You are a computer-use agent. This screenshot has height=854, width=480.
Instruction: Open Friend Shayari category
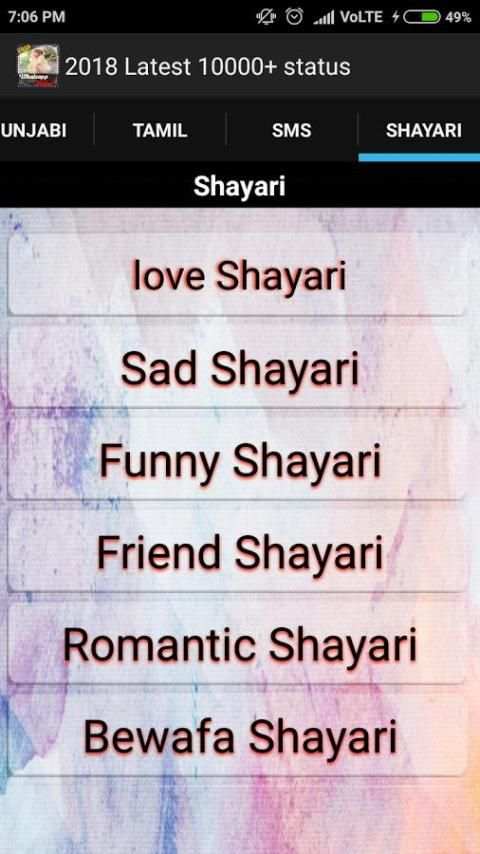click(x=238, y=552)
